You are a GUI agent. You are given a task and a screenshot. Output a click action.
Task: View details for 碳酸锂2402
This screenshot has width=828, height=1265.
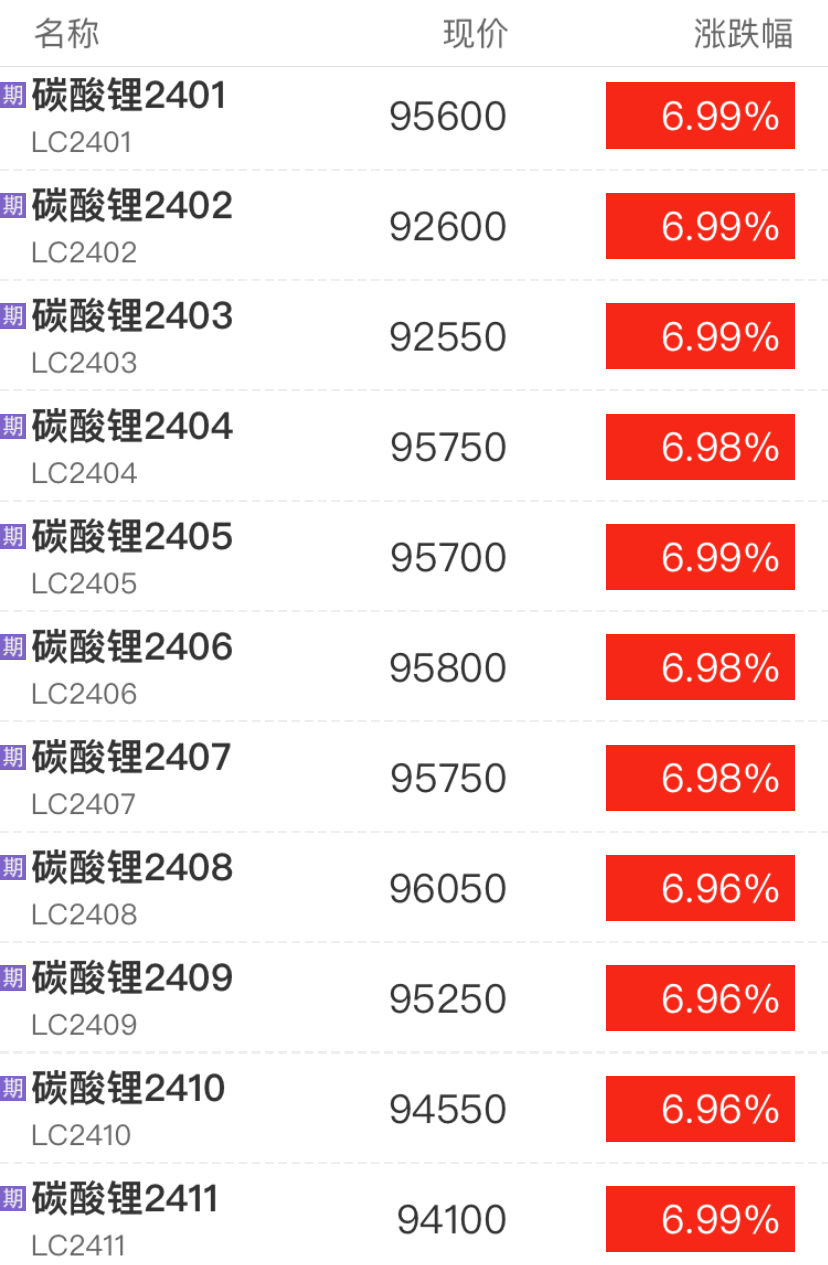[x=132, y=207]
